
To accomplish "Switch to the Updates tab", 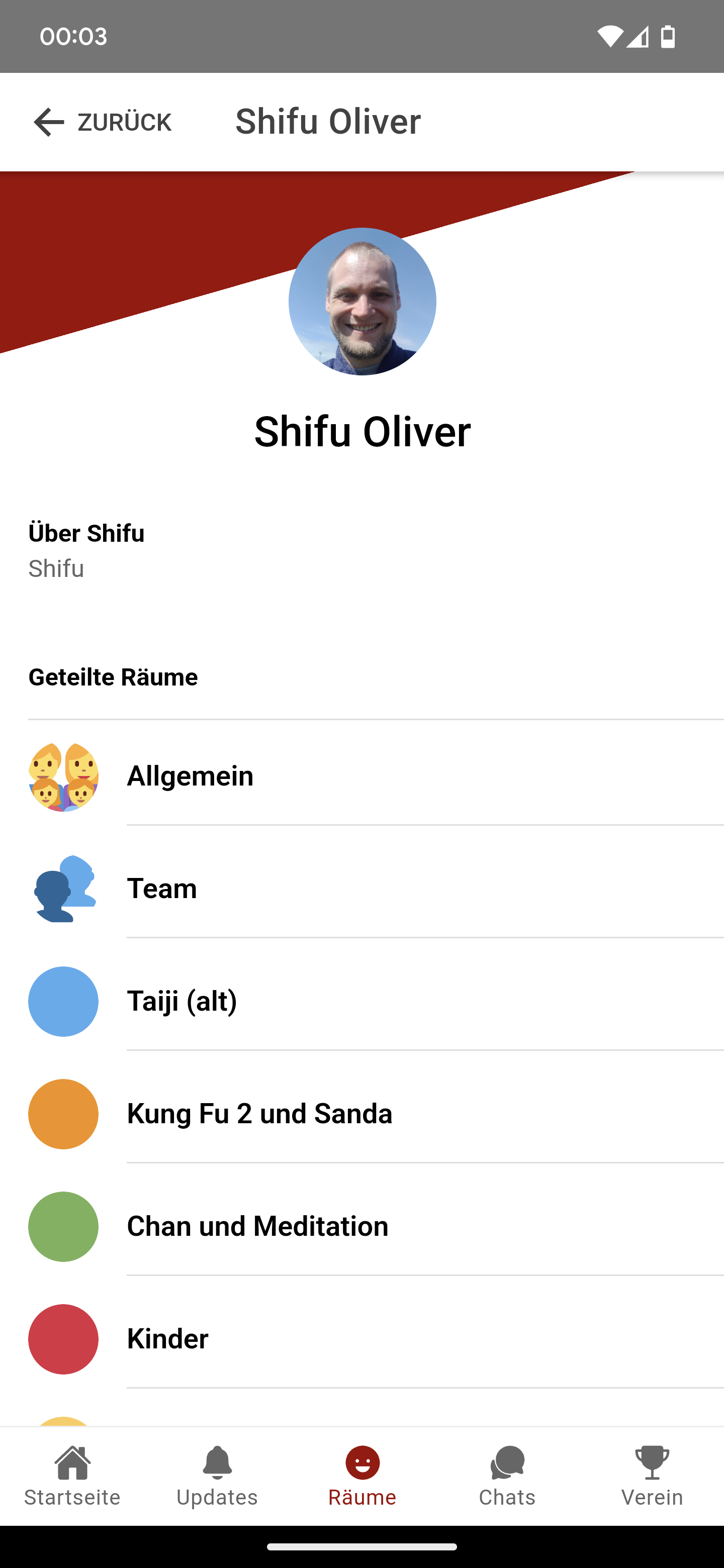I will pos(217,1477).
